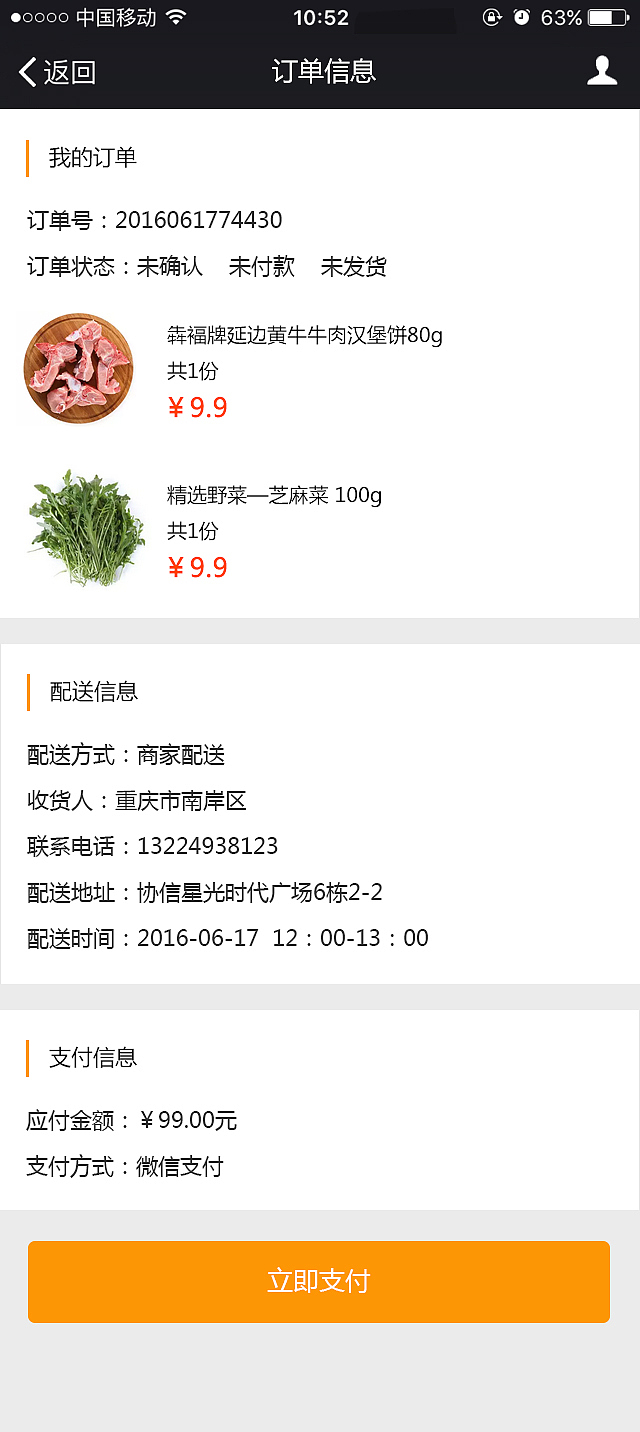The width and height of the screenshot is (640, 1432).
Task: Open the 精选野菜芝麻菜 product item
Action: click(x=274, y=496)
